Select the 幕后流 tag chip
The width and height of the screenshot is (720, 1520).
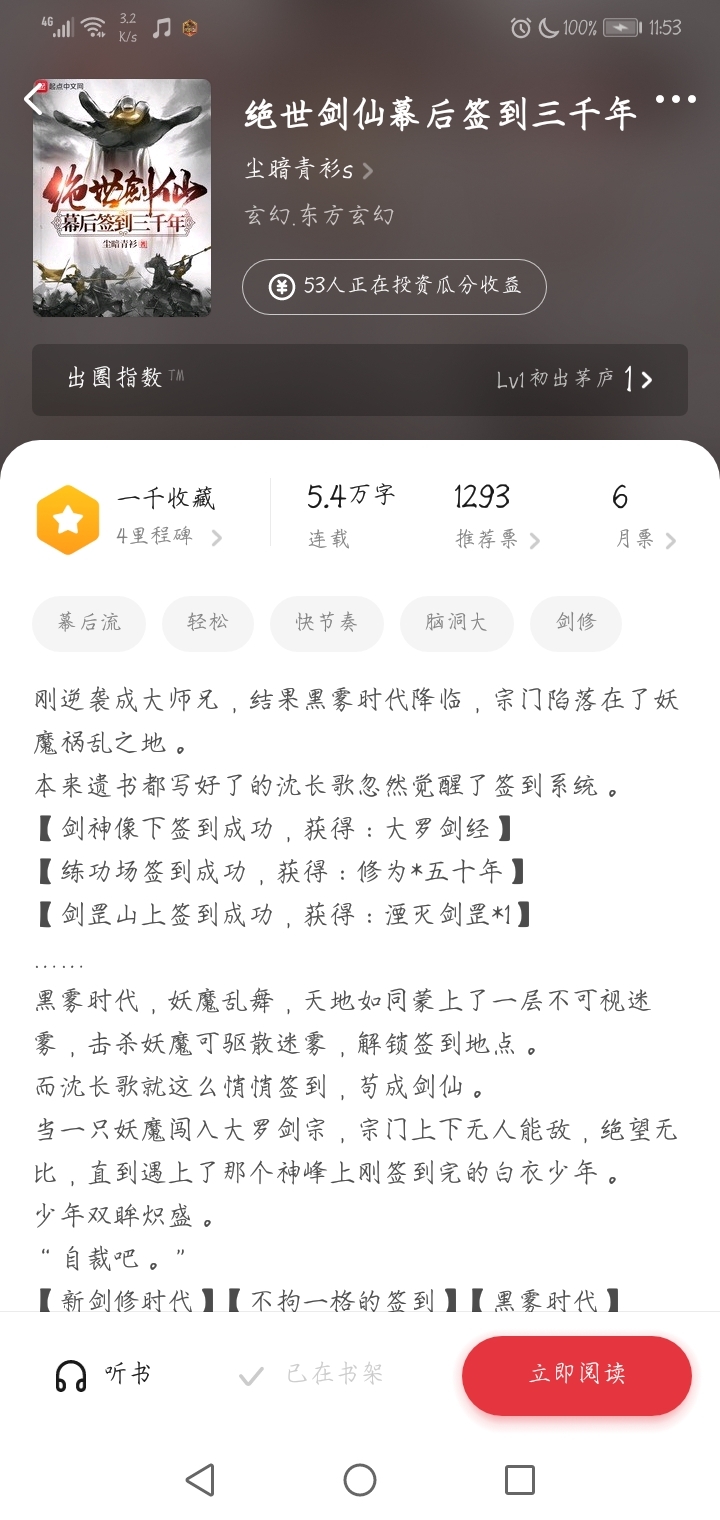pyautogui.click(x=89, y=622)
